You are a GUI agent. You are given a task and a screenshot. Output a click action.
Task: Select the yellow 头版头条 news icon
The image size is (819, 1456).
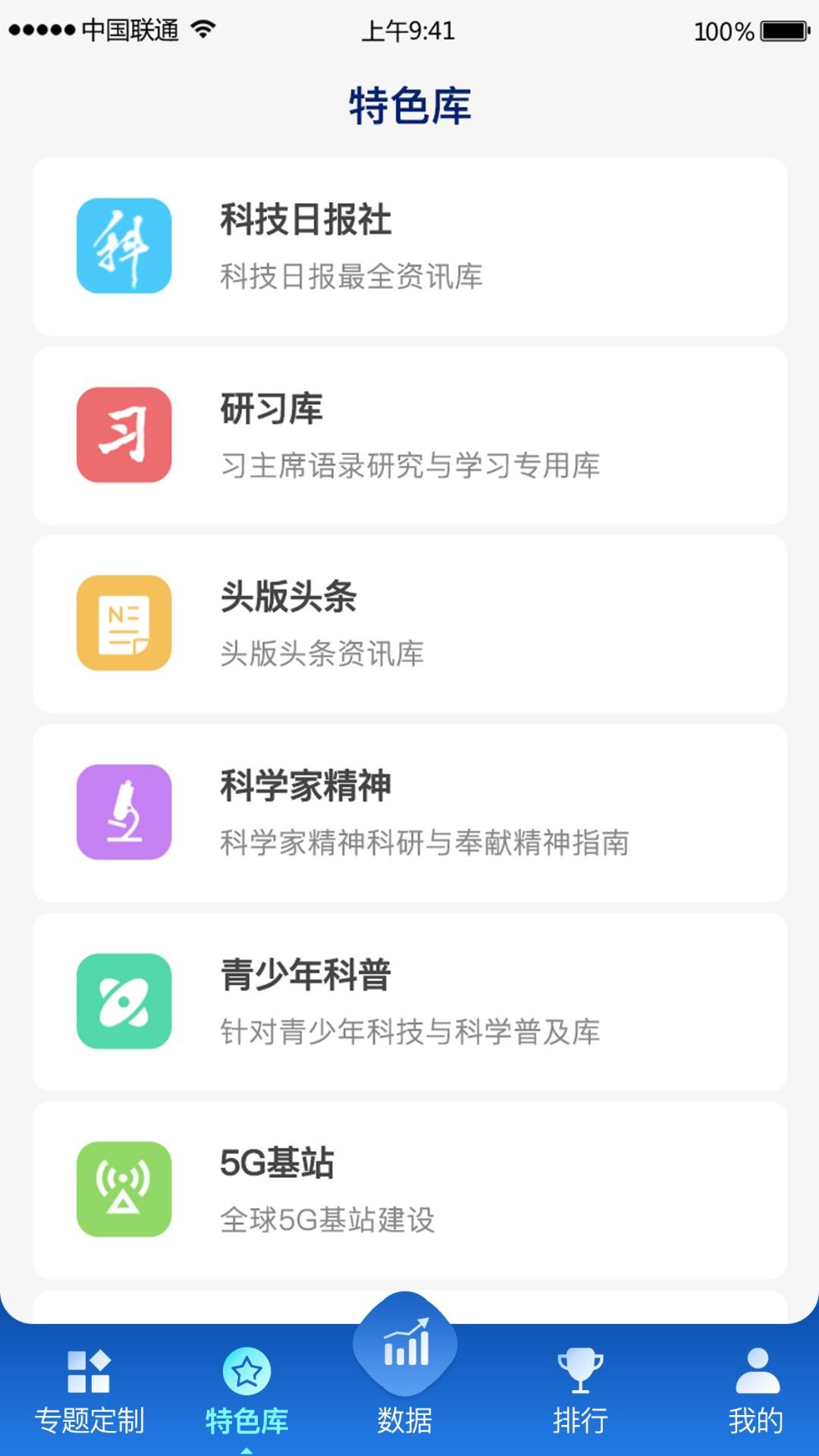pos(123,622)
